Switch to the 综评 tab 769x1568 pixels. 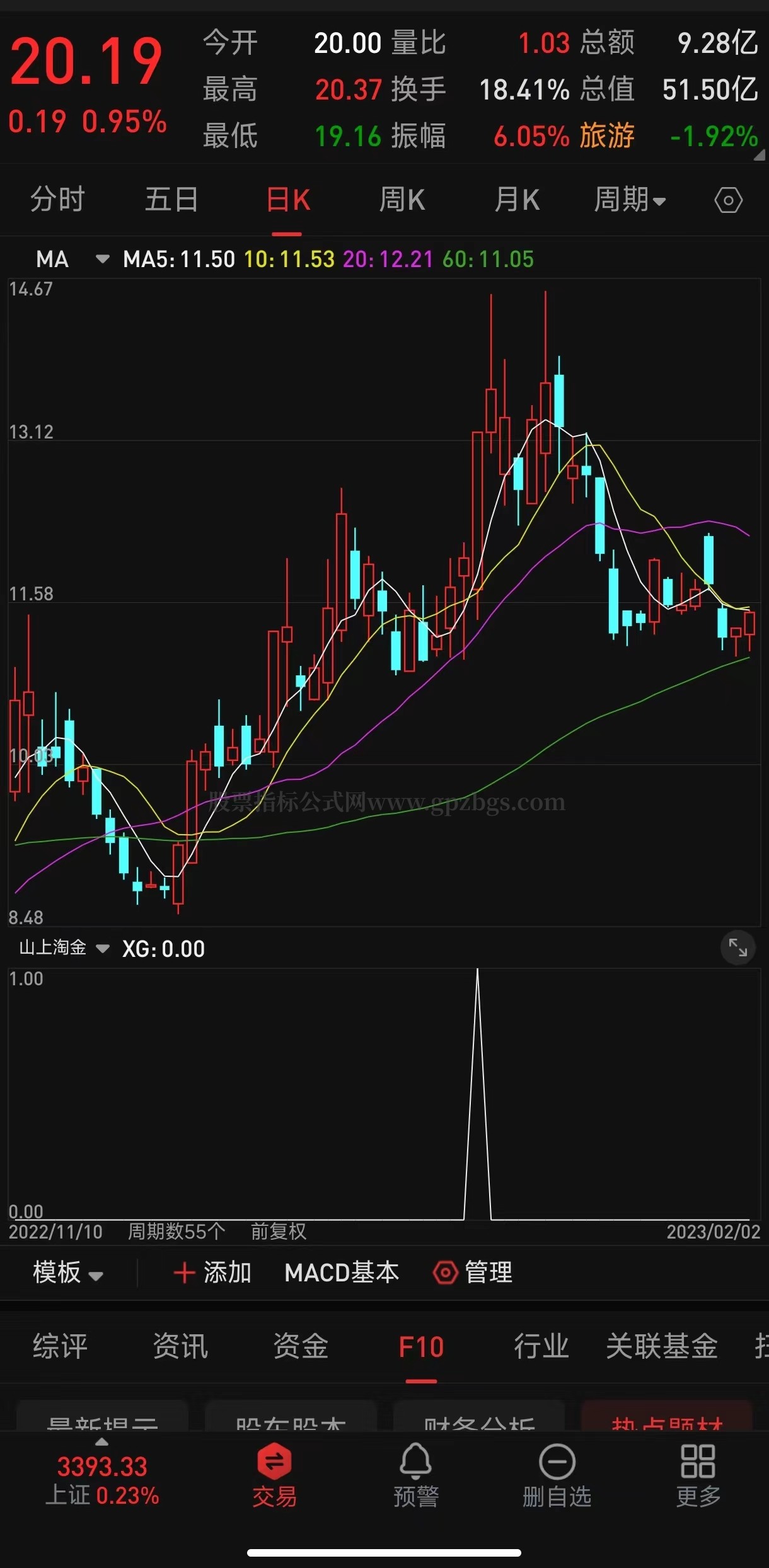coord(60,1346)
